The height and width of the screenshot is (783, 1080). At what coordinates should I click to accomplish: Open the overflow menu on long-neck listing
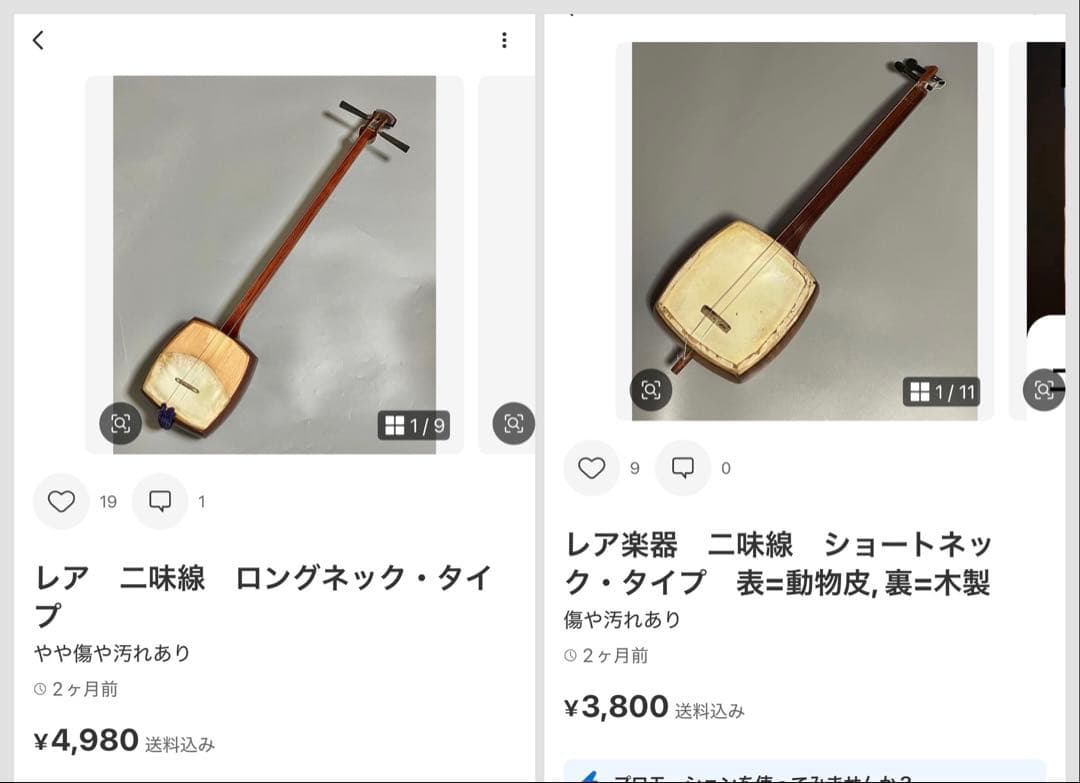pos(504,40)
